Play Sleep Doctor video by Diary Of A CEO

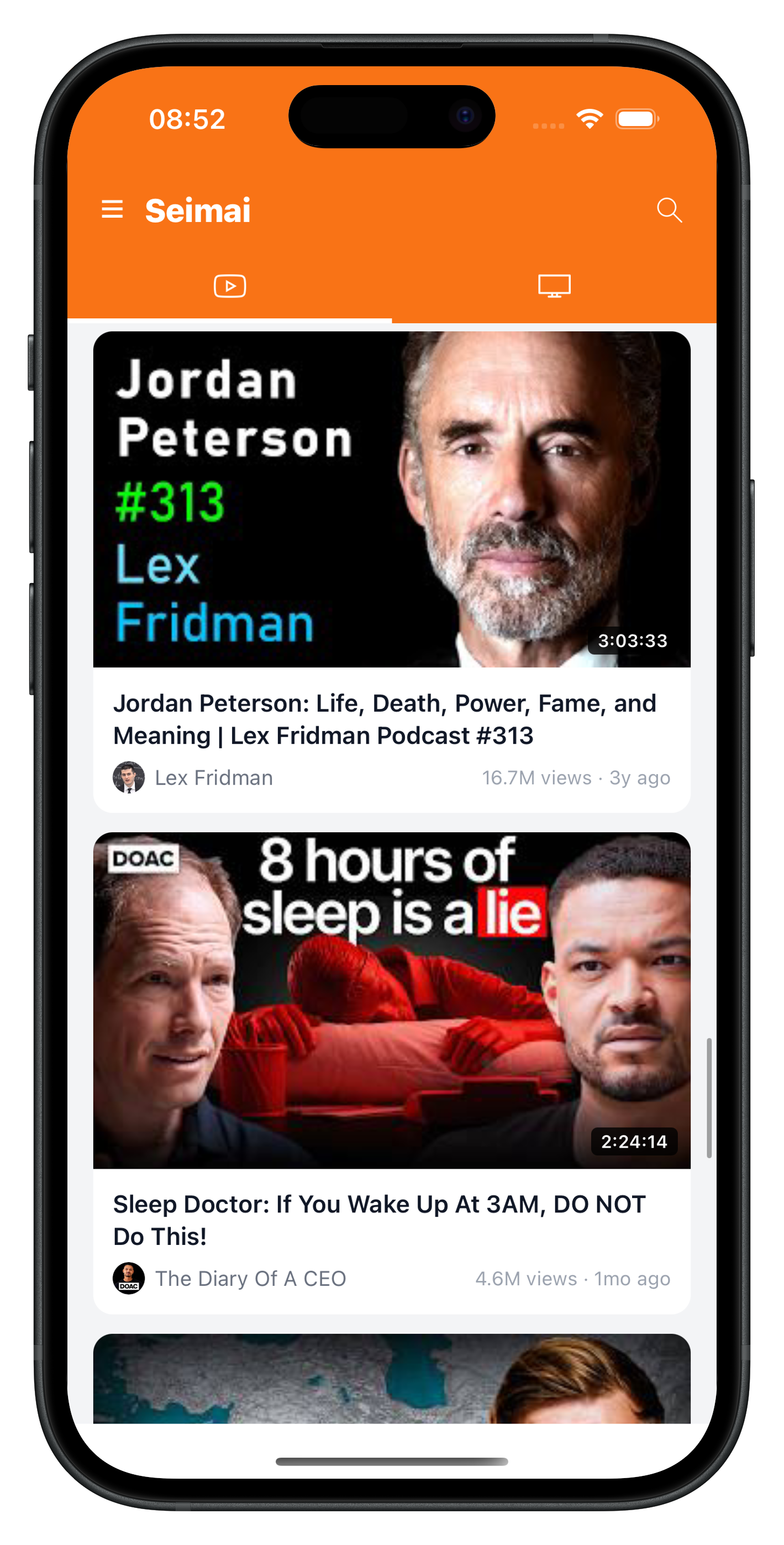click(x=392, y=1000)
